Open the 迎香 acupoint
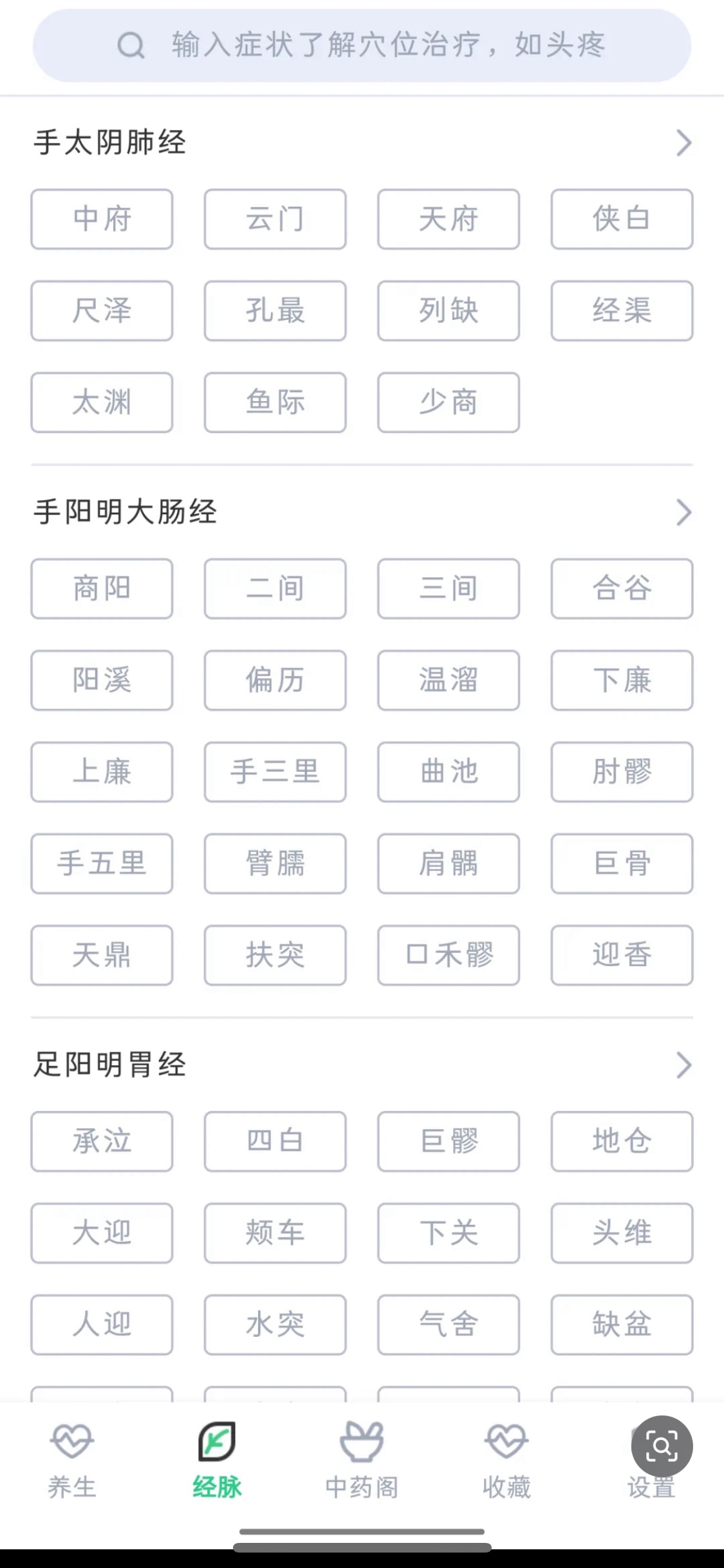This screenshot has height=1568, width=724. pos(622,955)
